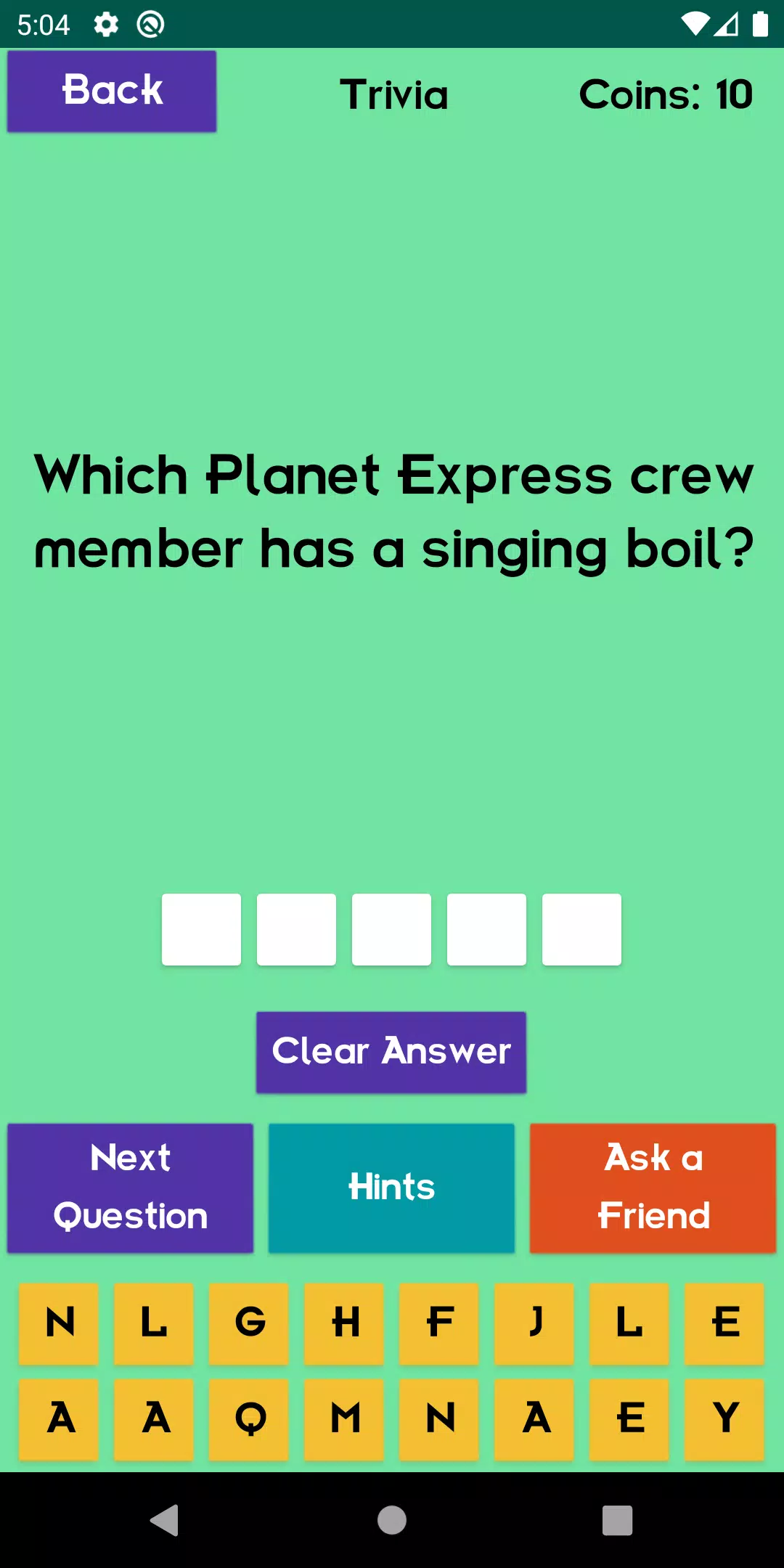The image size is (784, 1568).
Task: Open the settings gear in the status bar
Action: [105, 24]
